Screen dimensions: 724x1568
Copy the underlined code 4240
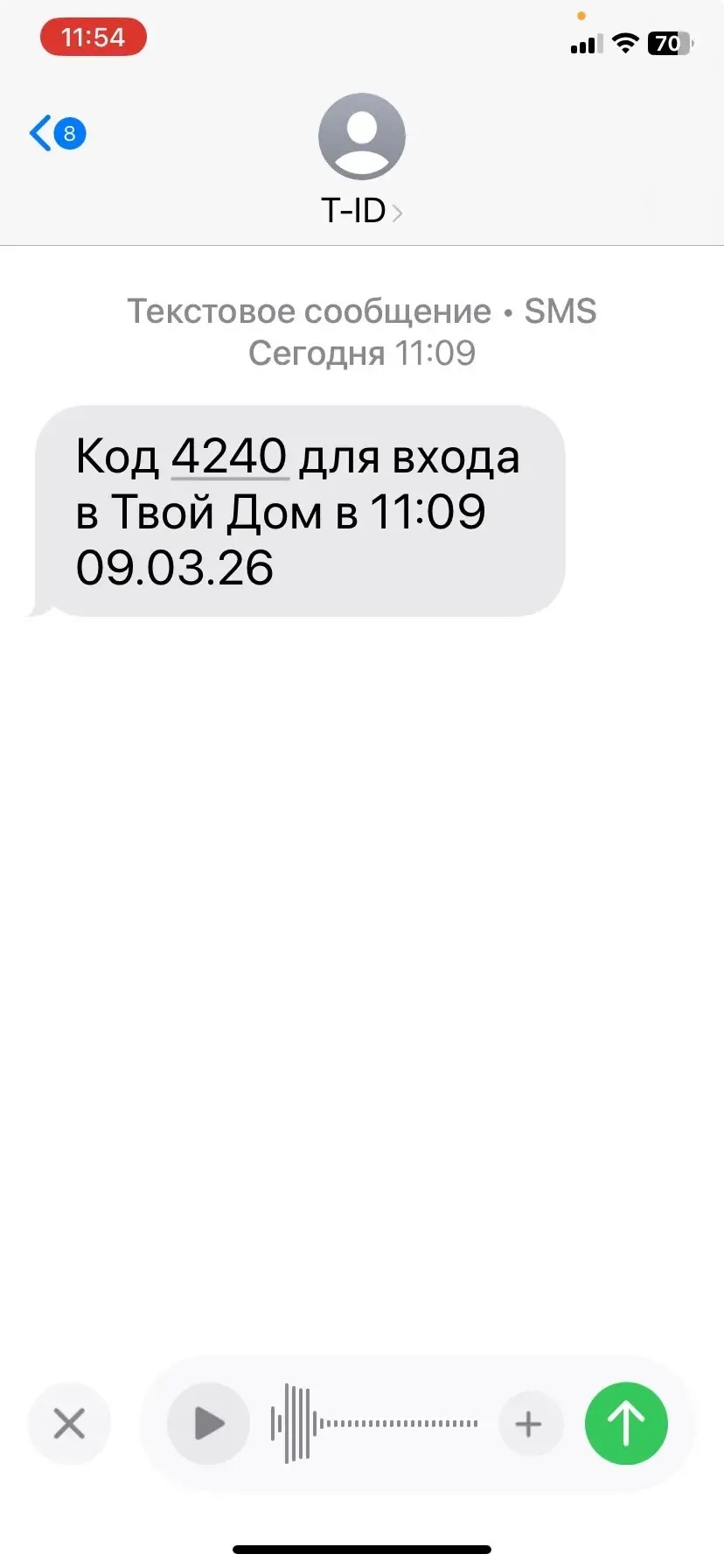[229, 456]
